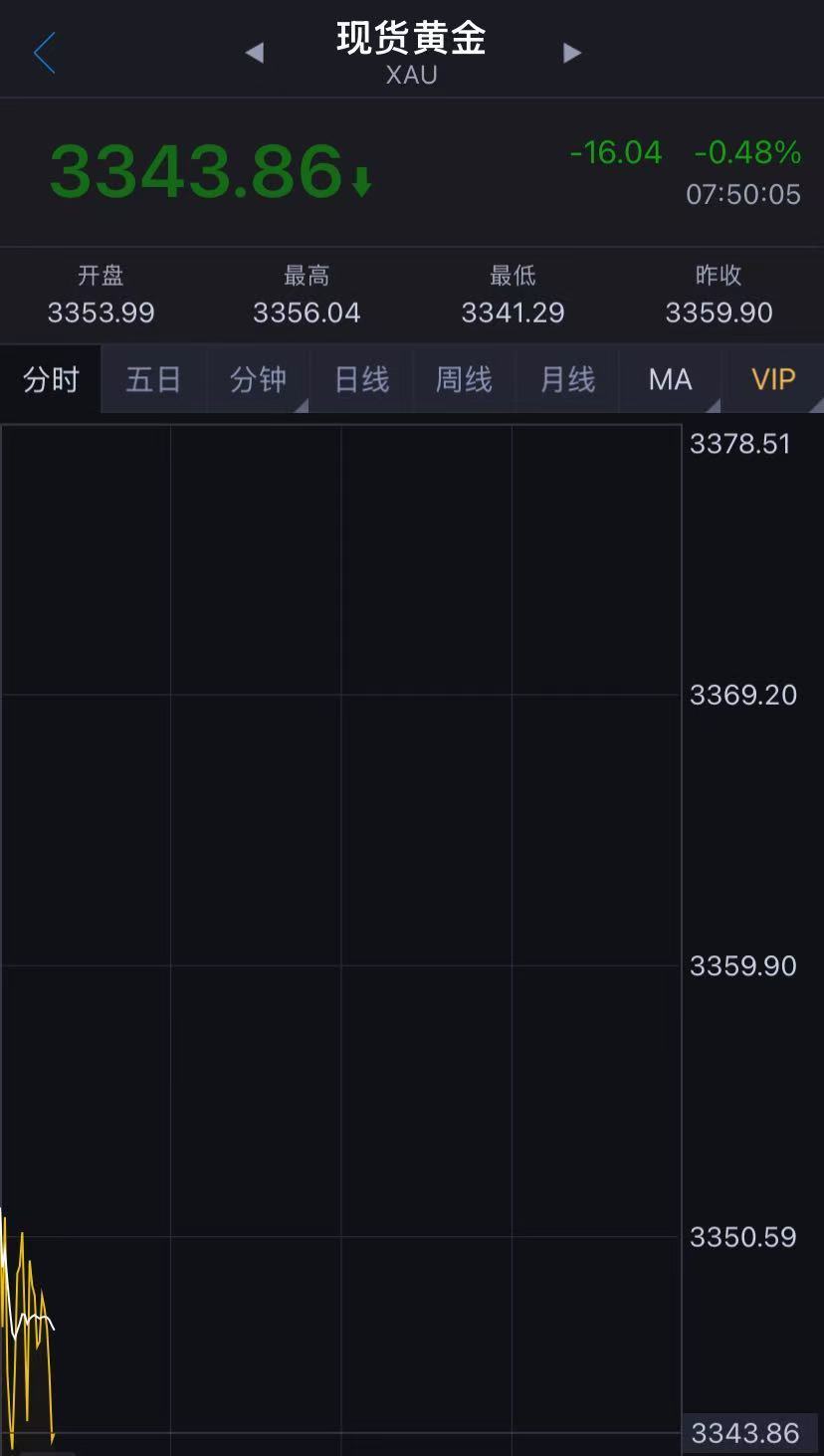Open the MA indicator dropdown

pos(670,379)
